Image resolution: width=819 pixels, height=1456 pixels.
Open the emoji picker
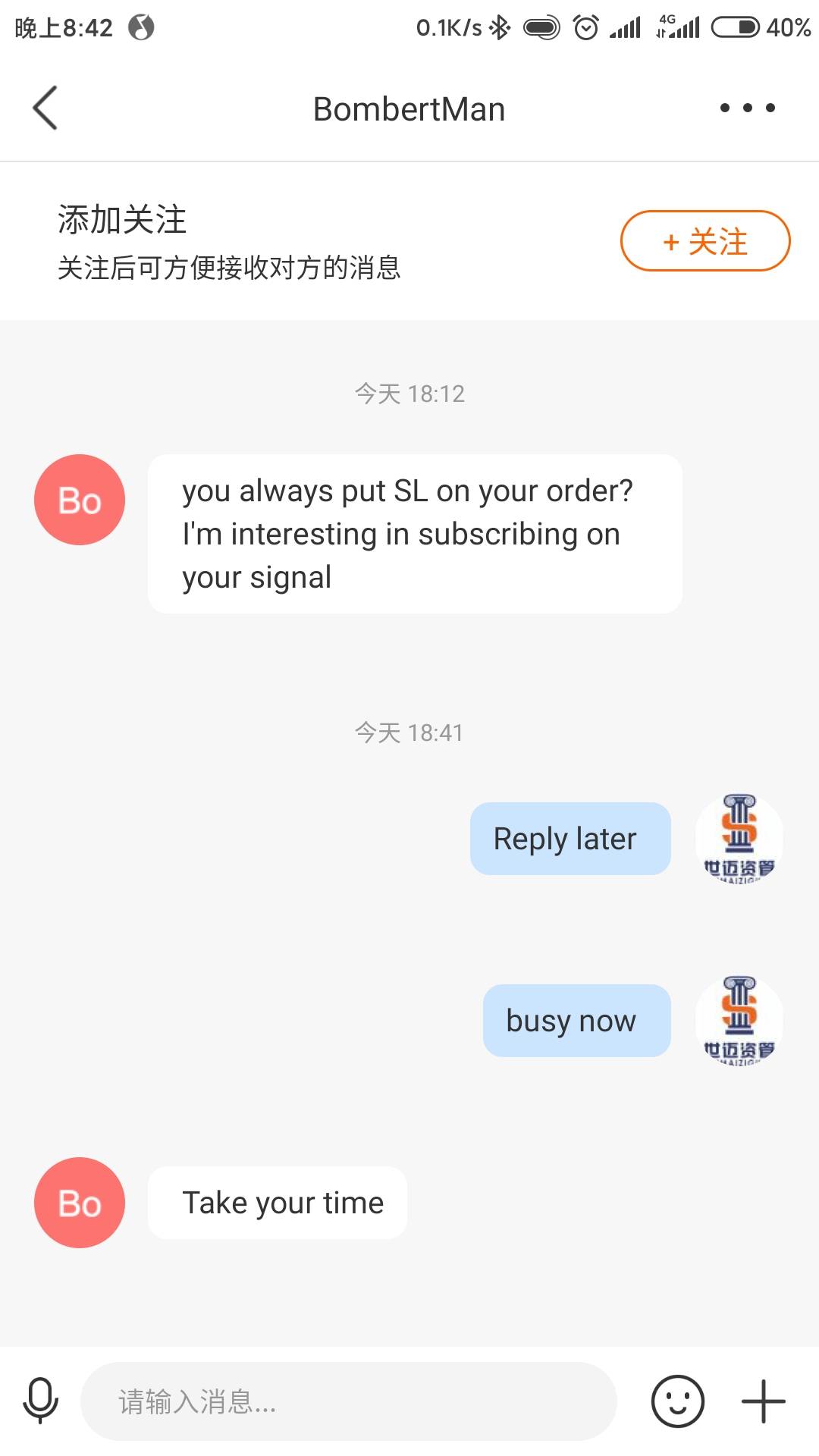pos(677,1401)
